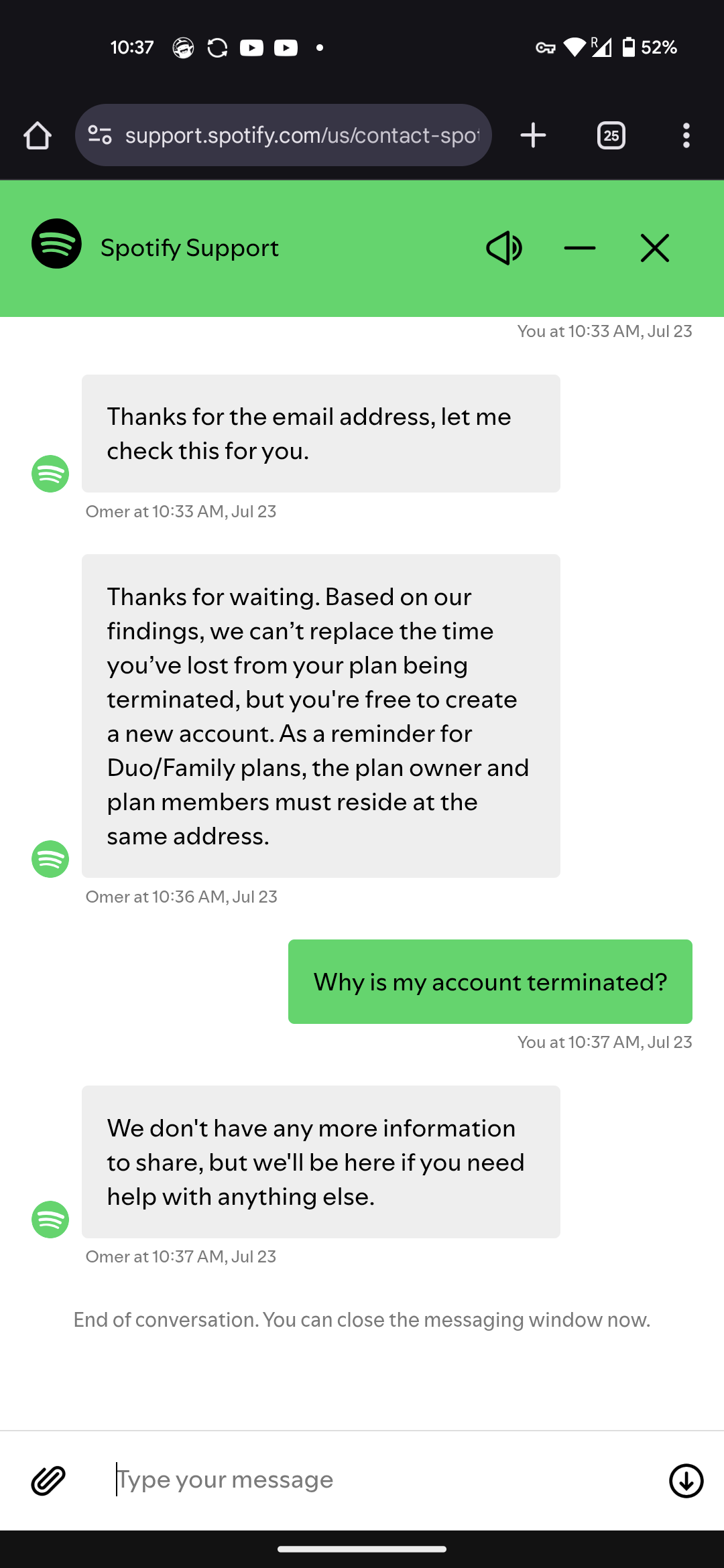Close the Spotify Support chat
724x1568 pixels.
[655, 248]
